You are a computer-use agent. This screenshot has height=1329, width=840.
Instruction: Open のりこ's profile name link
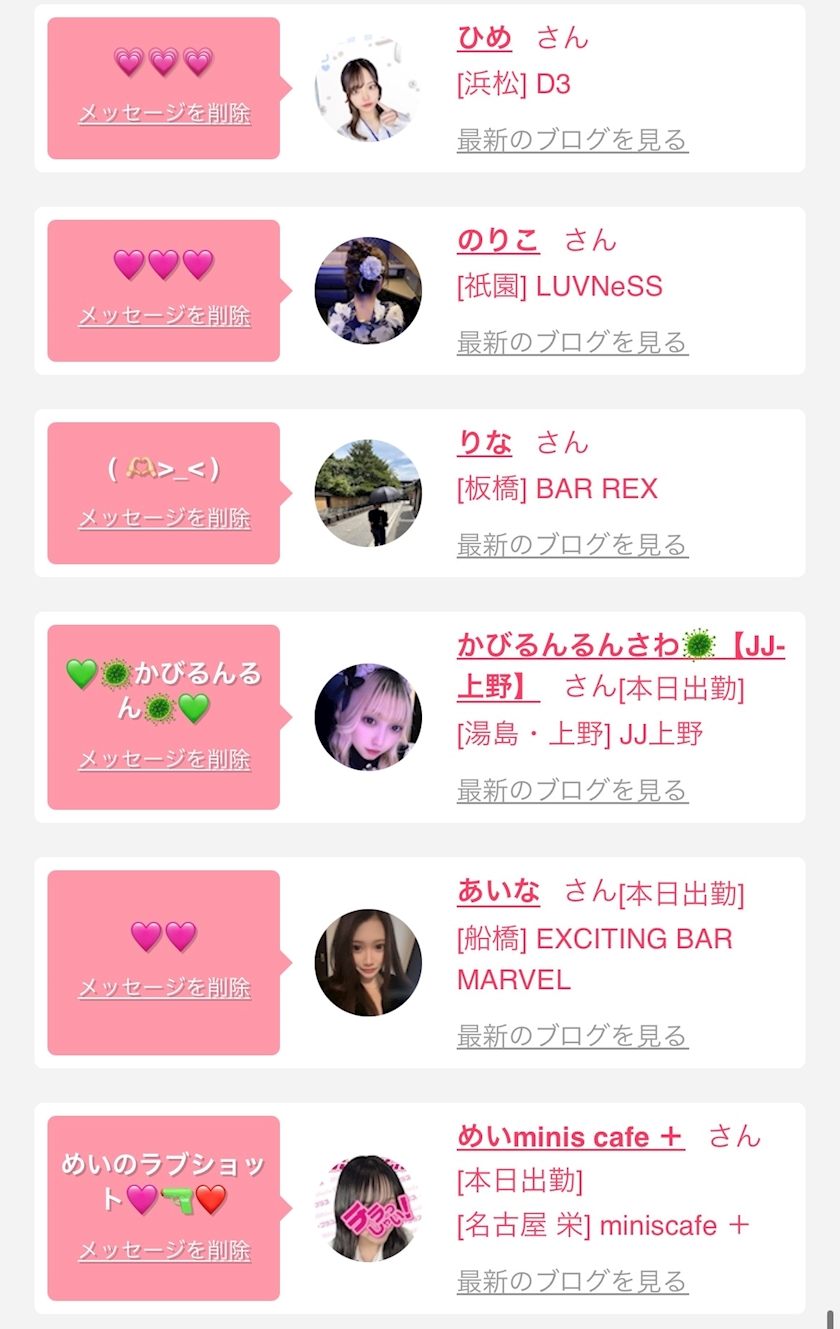pos(498,240)
